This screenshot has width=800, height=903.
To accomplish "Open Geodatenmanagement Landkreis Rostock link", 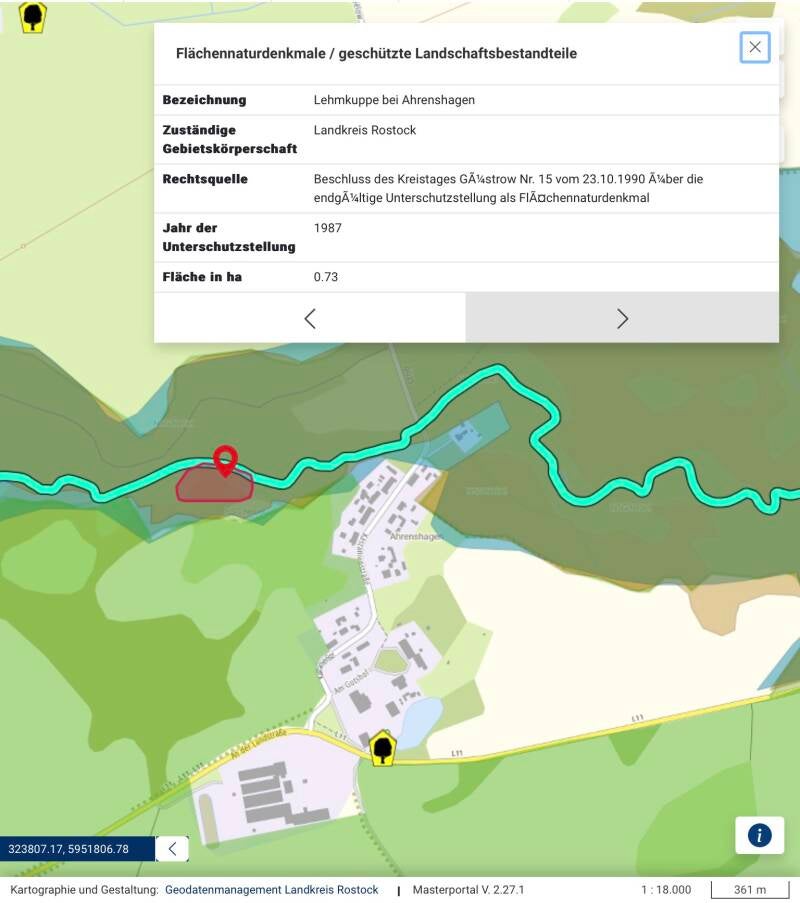I will point(272,890).
